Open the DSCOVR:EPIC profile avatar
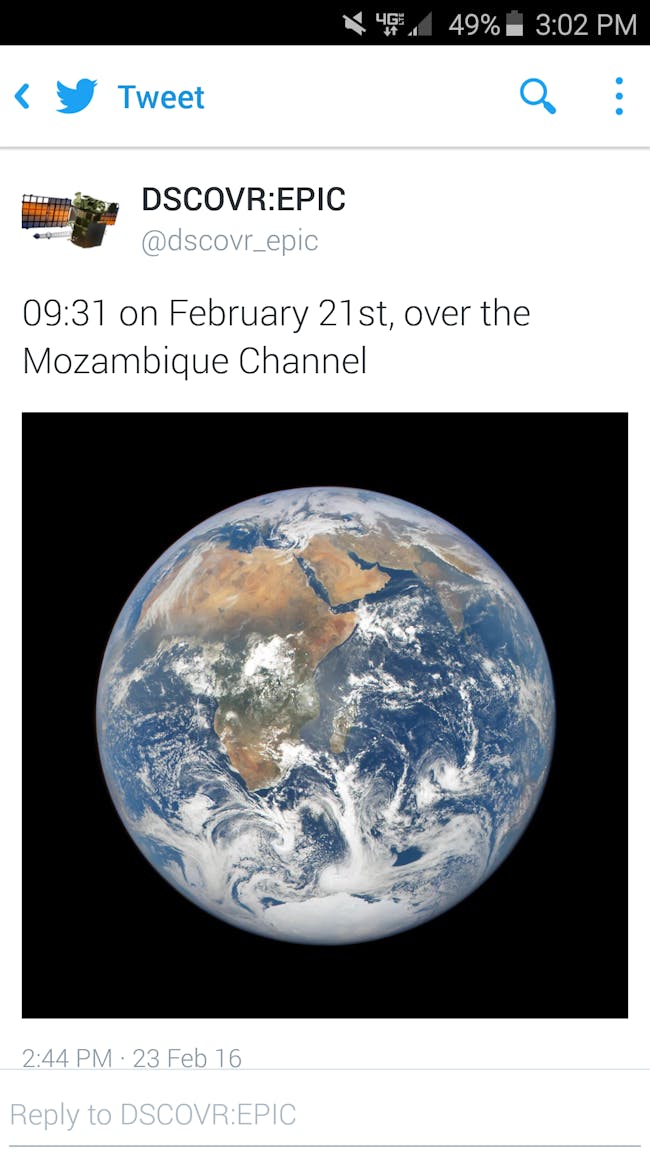The height and width of the screenshot is (1156, 650). click(69, 220)
